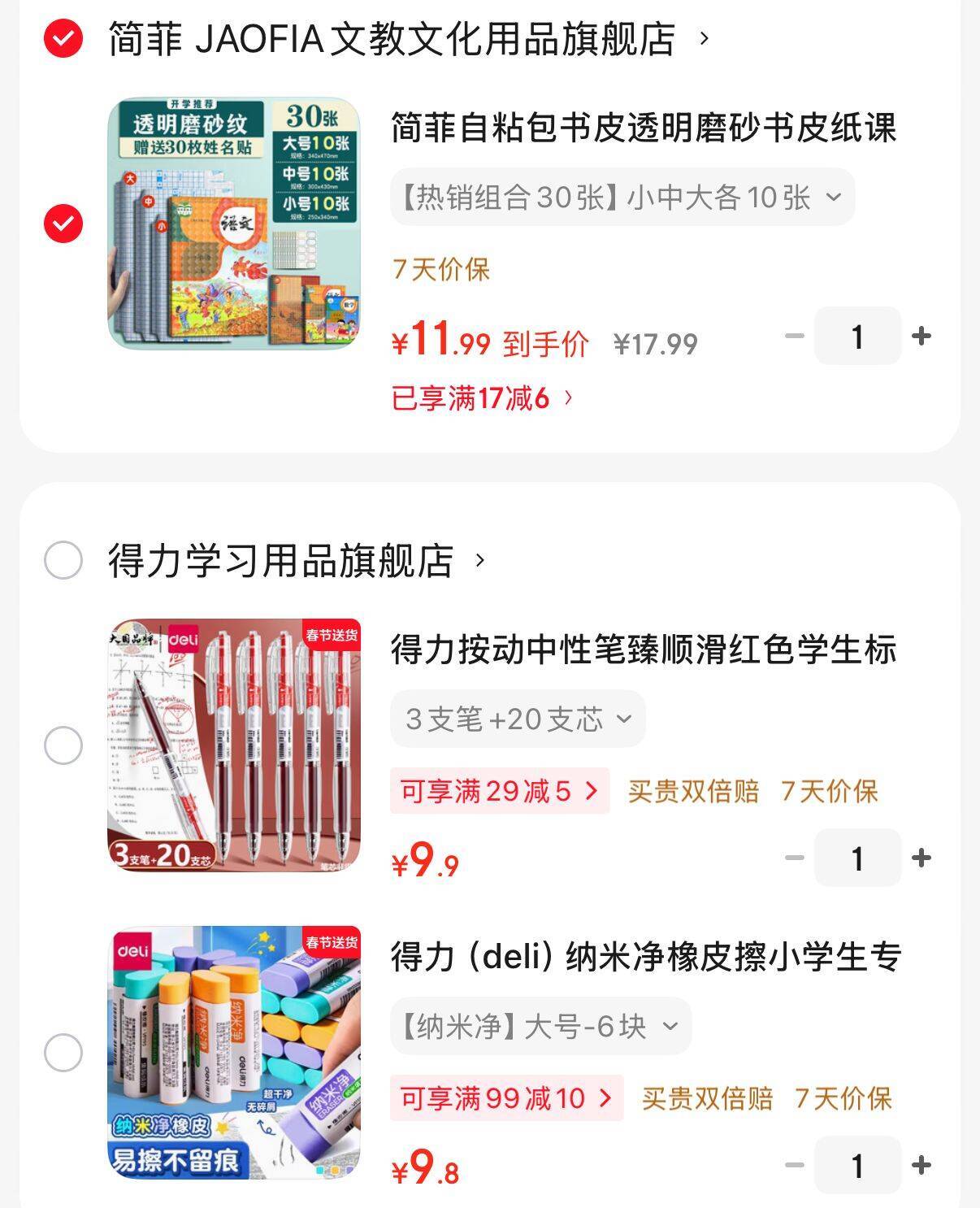View the 可享满99减10 promotion
This screenshot has width=980, height=1208.
click(505, 1098)
